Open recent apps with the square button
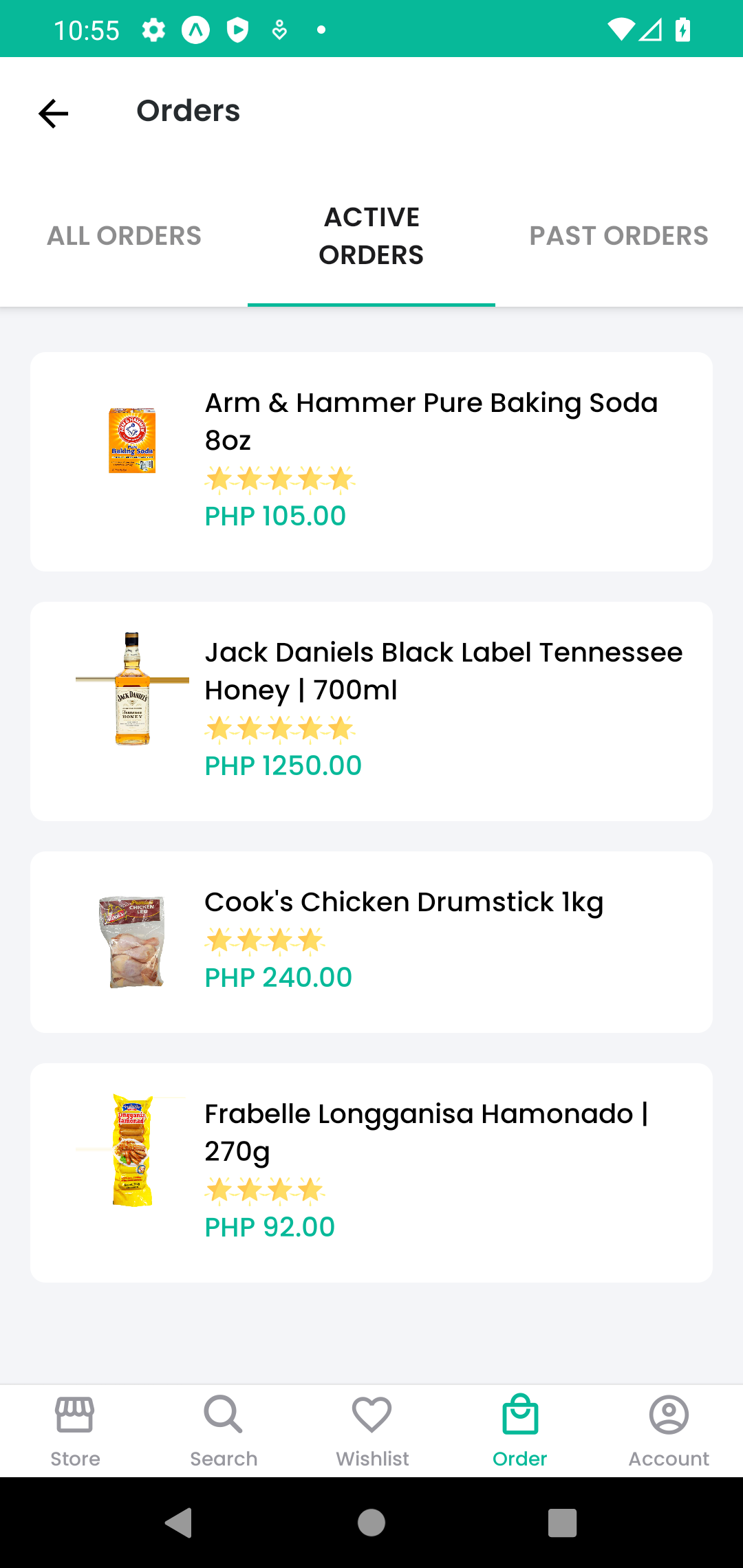 (562, 1523)
